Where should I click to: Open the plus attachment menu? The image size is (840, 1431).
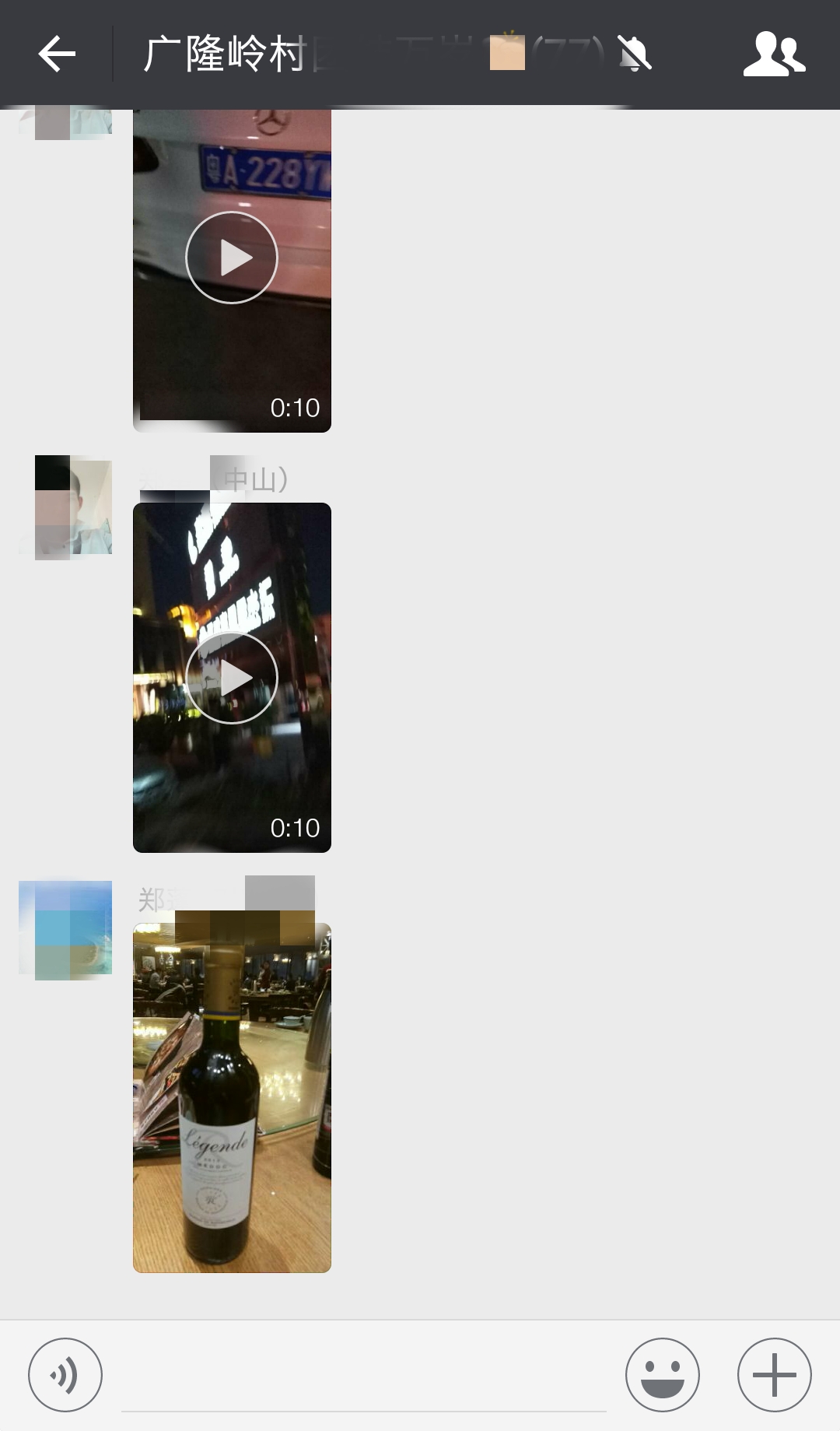[774, 1375]
